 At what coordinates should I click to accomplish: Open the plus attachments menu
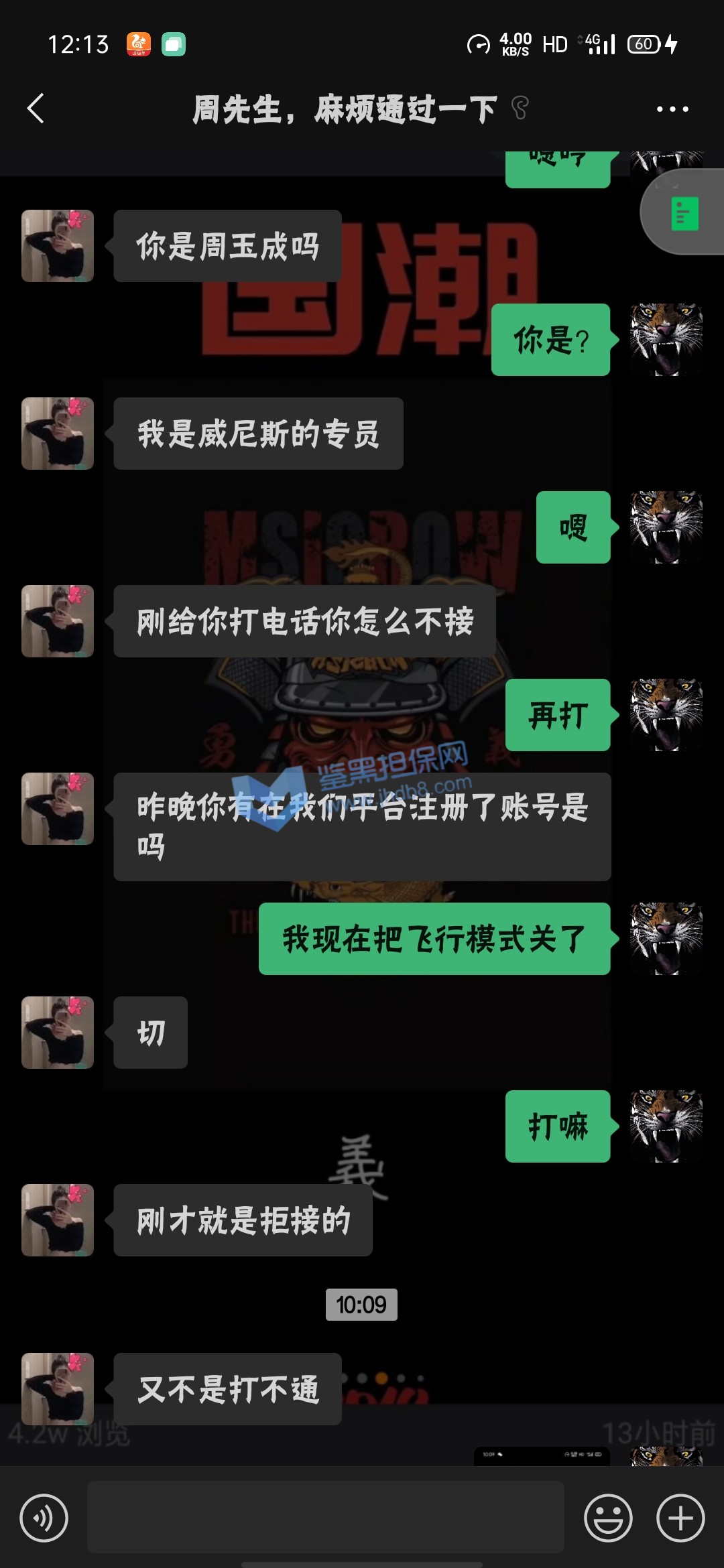[680, 1518]
